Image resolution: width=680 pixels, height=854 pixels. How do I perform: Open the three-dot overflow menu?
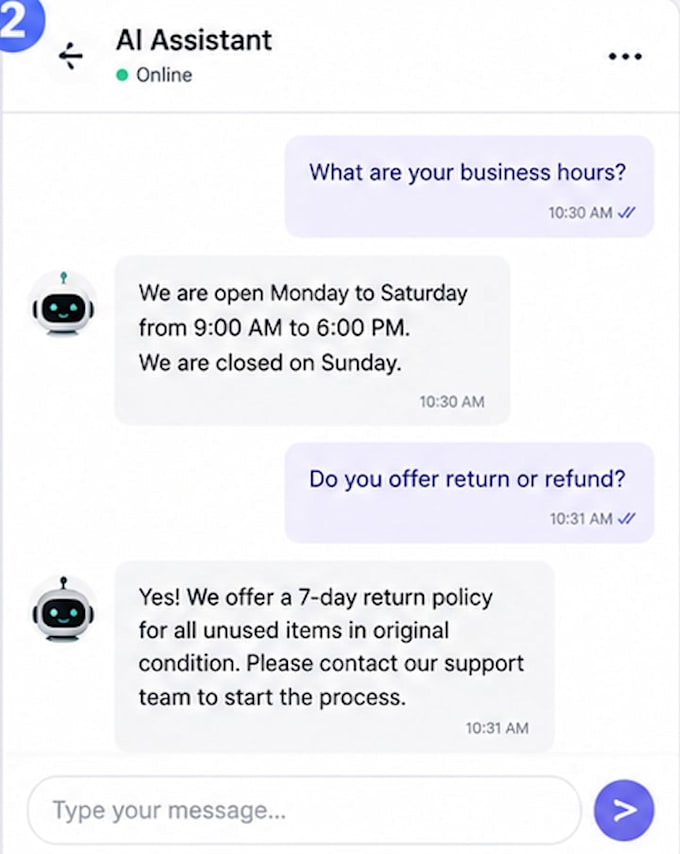[625, 56]
